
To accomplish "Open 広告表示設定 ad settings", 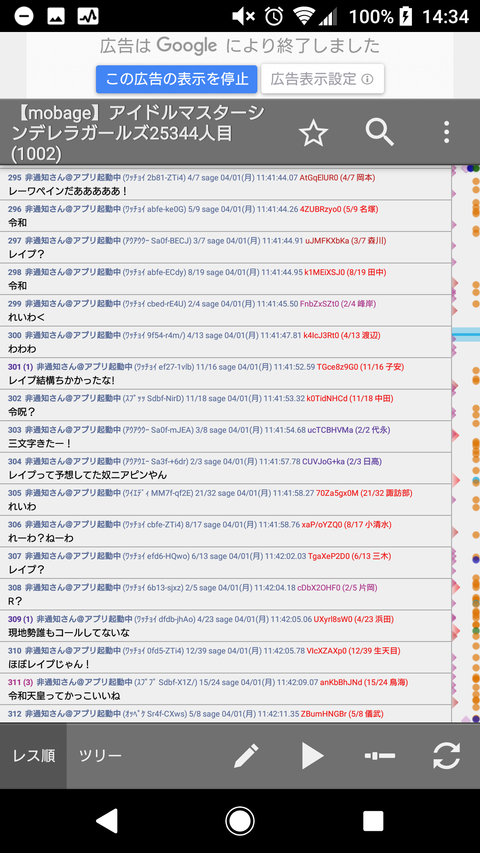I will (322, 79).
